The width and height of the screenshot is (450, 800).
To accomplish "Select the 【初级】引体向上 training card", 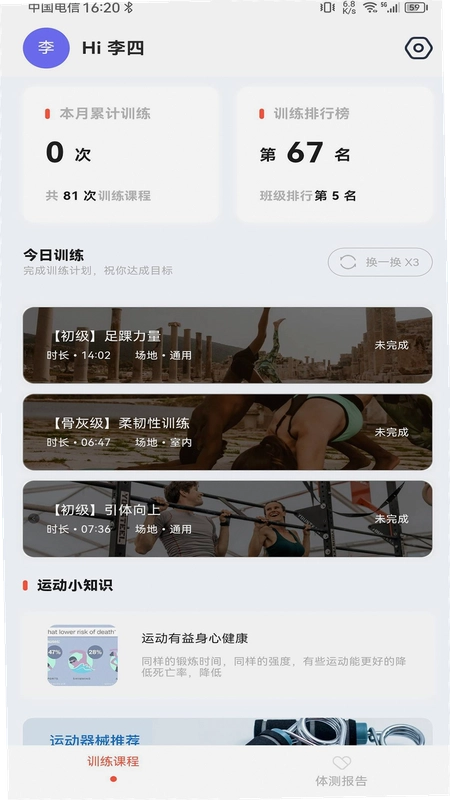I will click(x=228, y=518).
